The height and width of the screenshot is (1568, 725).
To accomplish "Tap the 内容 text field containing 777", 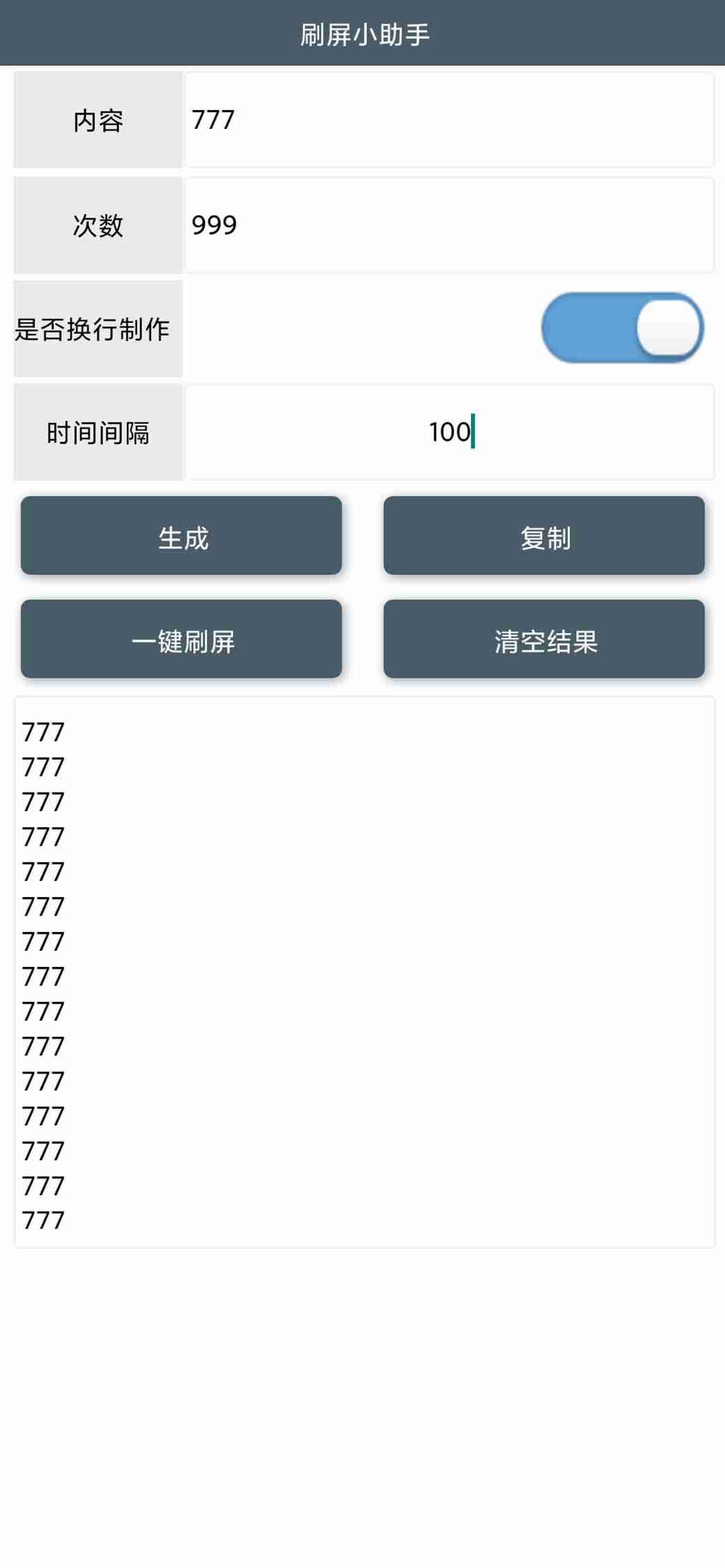I will pos(449,120).
